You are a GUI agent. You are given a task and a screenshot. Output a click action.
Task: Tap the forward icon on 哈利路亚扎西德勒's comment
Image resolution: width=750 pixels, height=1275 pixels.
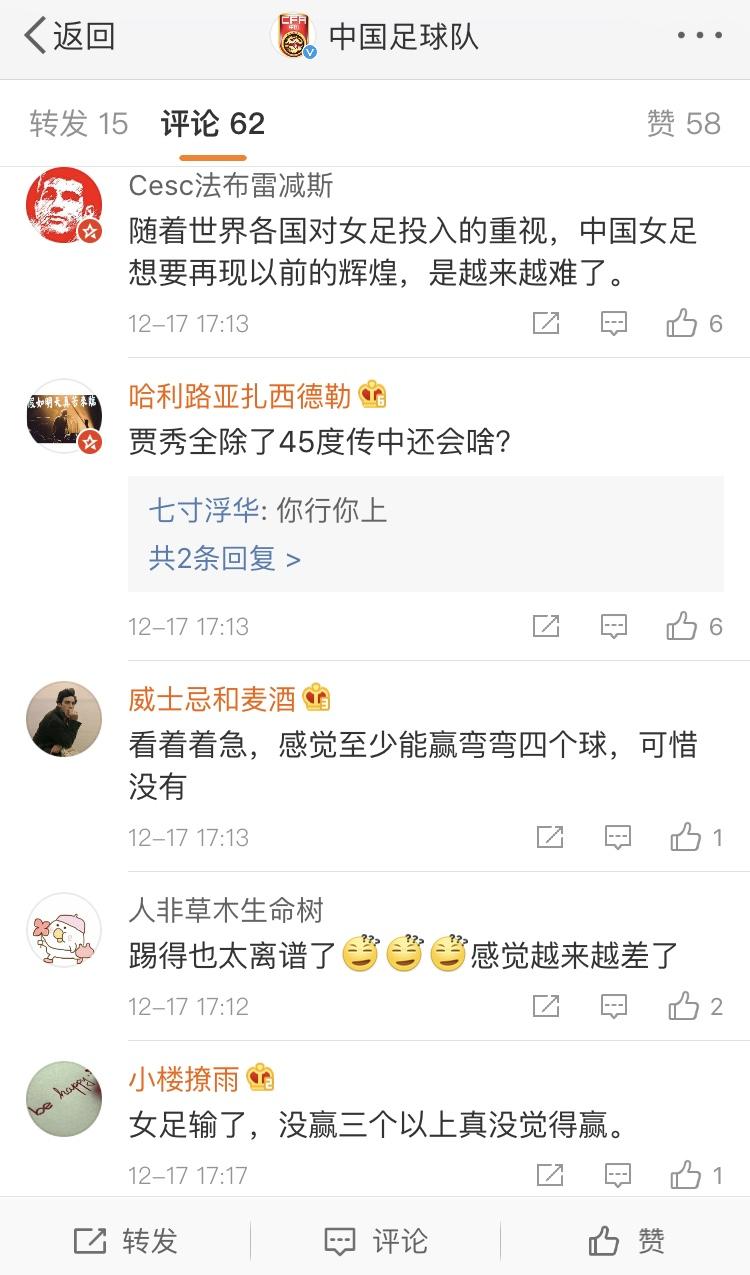(x=545, y=626)
